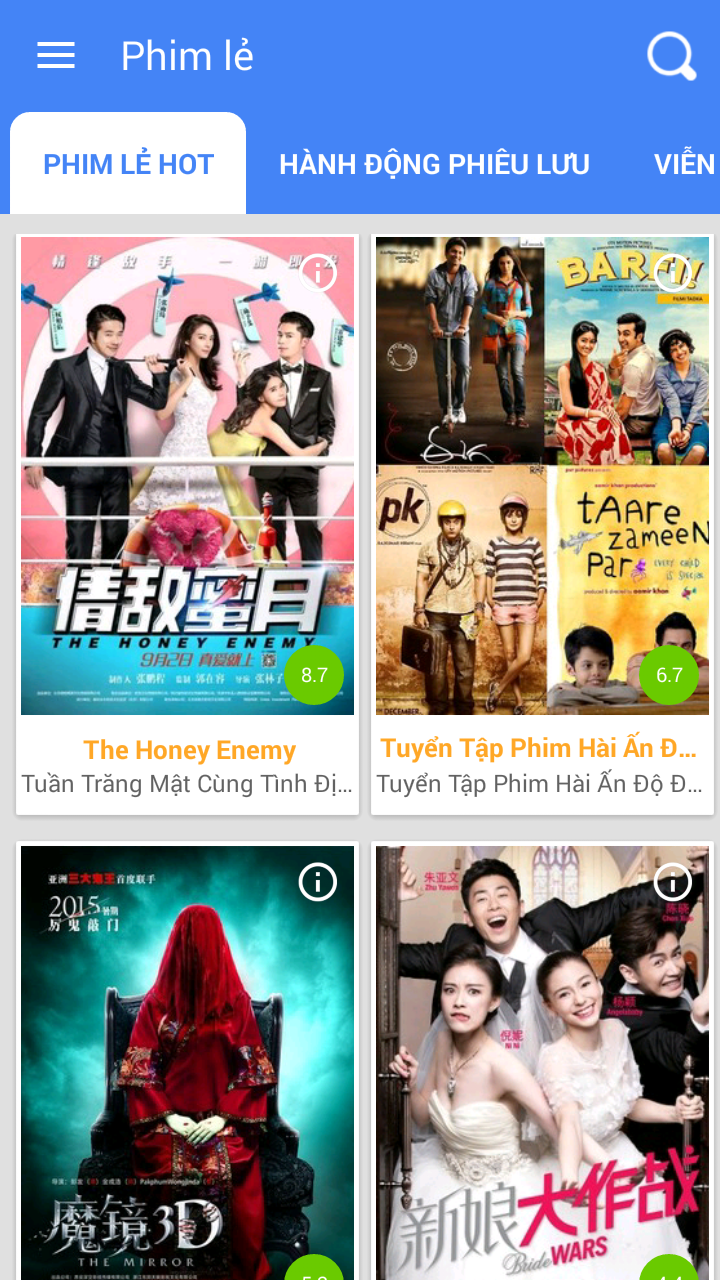Show info for Bride Wars movie
The height and width of the screenshot is (1280, 720).
[673, 882]
